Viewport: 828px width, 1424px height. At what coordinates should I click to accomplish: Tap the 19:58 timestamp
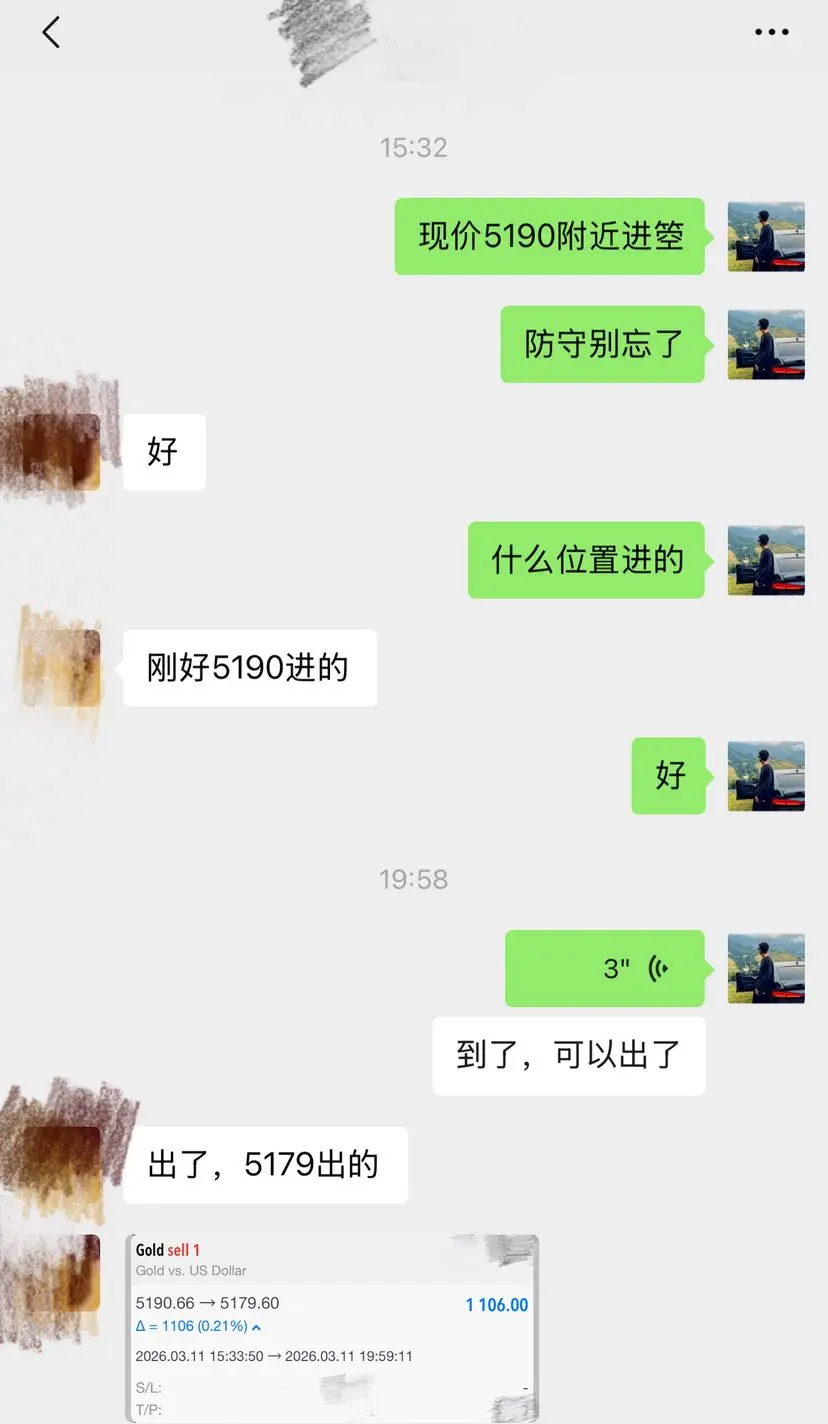tap(414, 880)
